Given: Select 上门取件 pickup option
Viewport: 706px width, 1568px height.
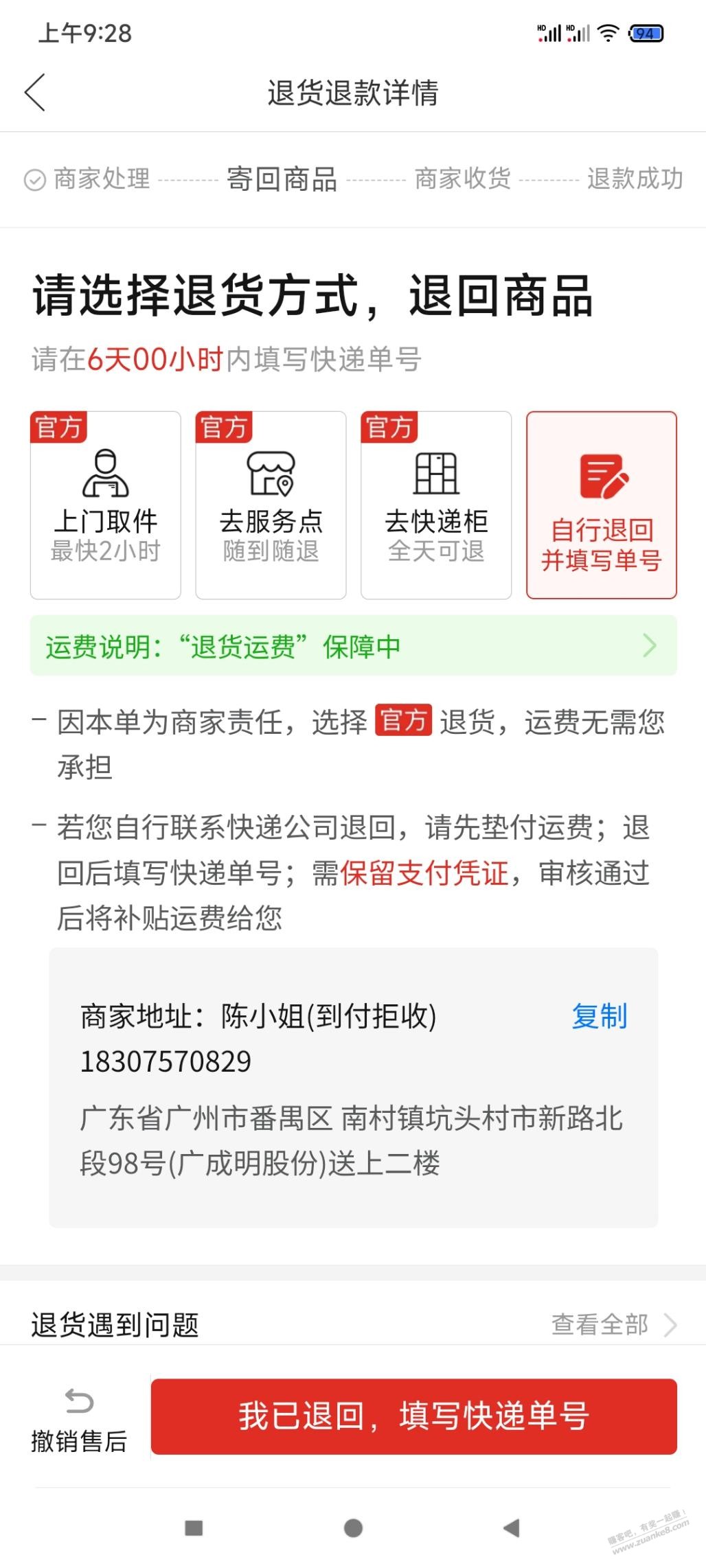Looking at the screenshot, I should [x=106, y=505].
